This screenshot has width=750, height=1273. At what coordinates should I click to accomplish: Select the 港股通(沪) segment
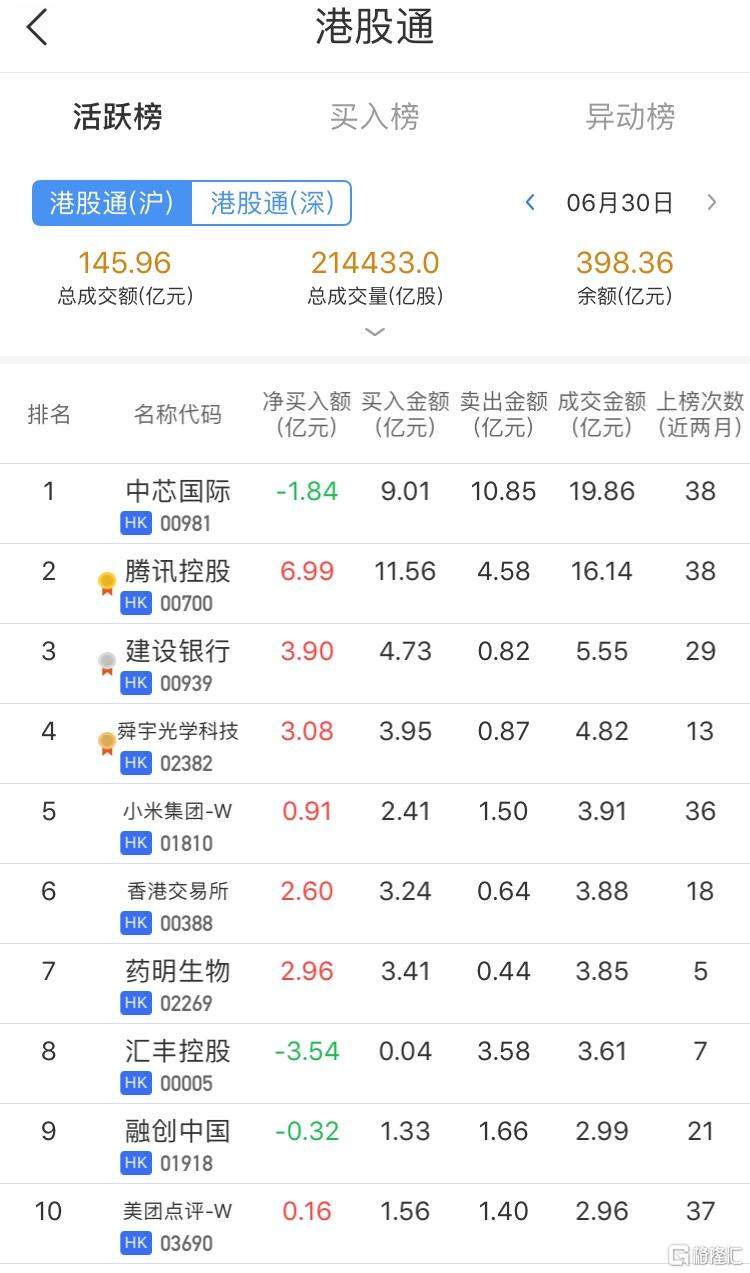coord(112,203)
